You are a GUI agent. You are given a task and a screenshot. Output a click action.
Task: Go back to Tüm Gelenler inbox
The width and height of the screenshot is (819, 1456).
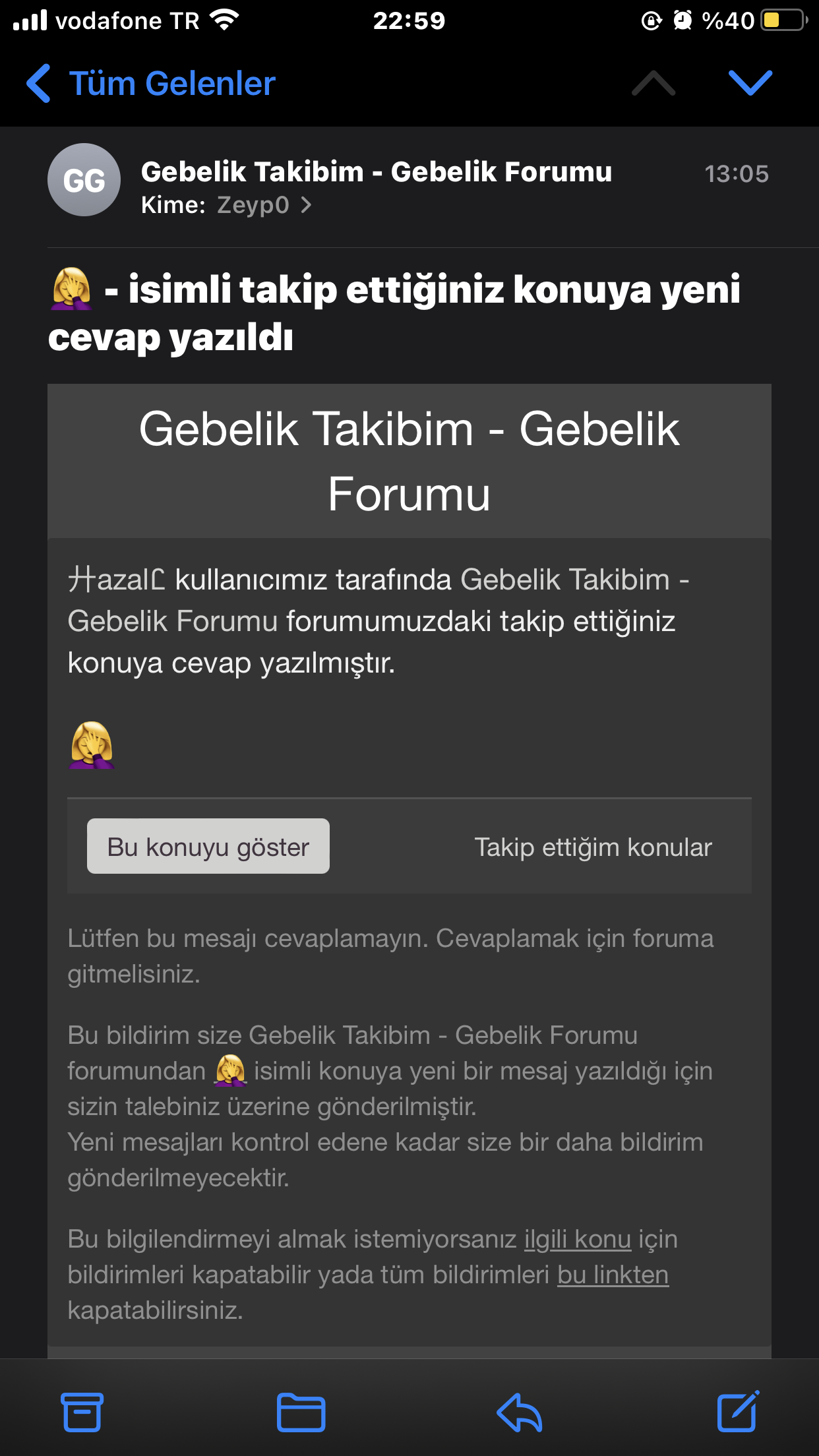150,84
